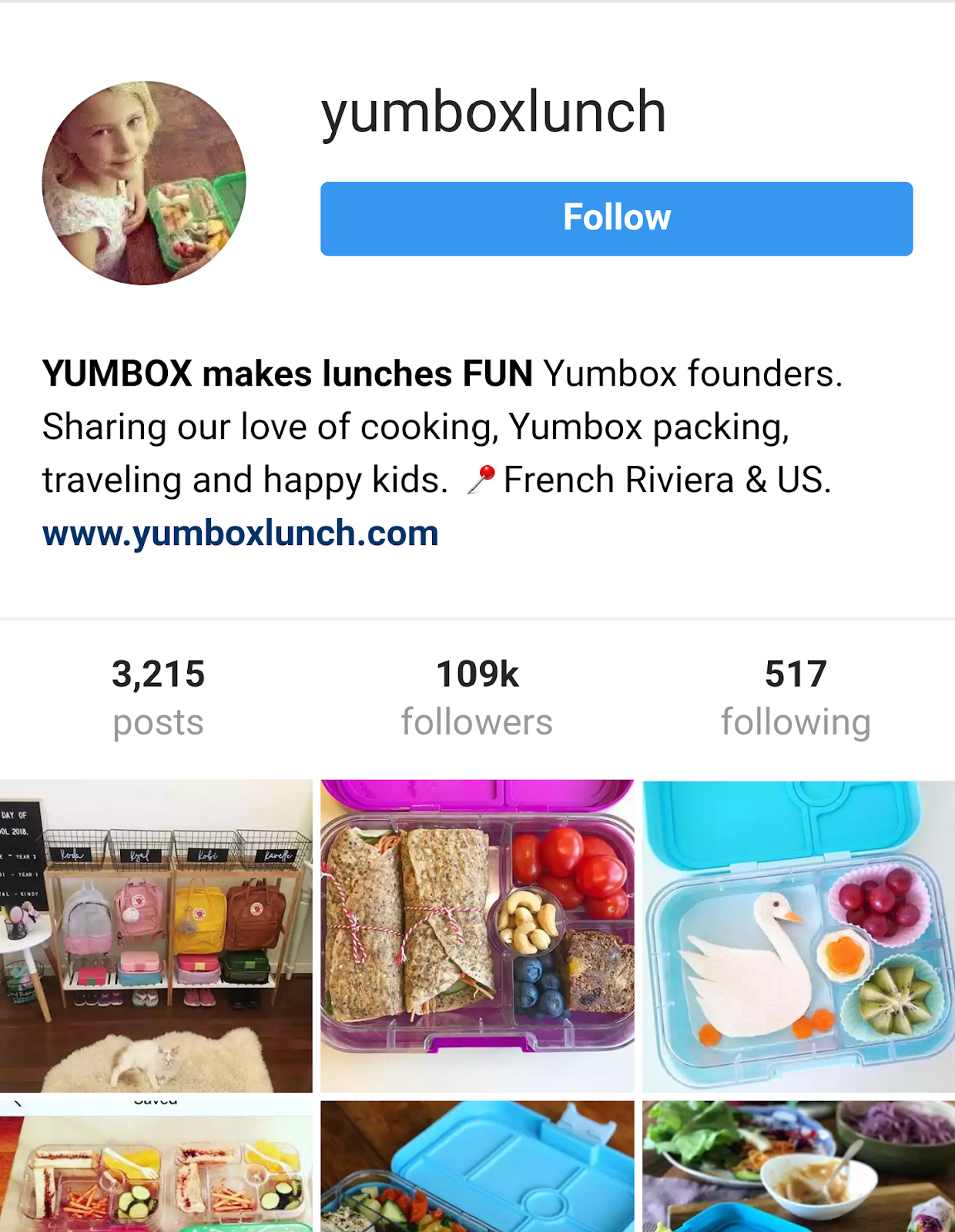This screenshot has width=955, height=1232.
Task: Open the blue lunchbox lid post
Action: [477, 1167]
